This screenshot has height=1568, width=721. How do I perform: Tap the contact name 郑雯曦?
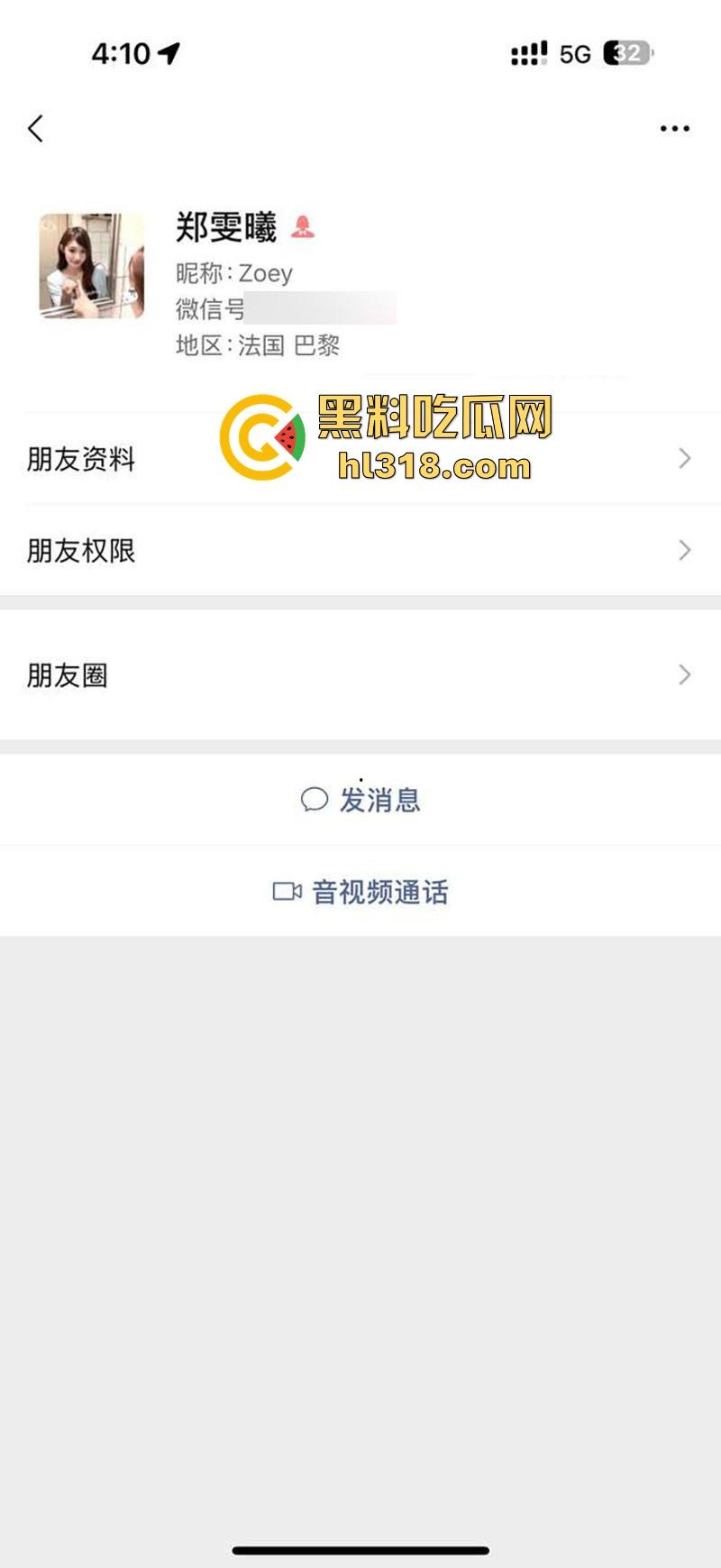[226, 228]
